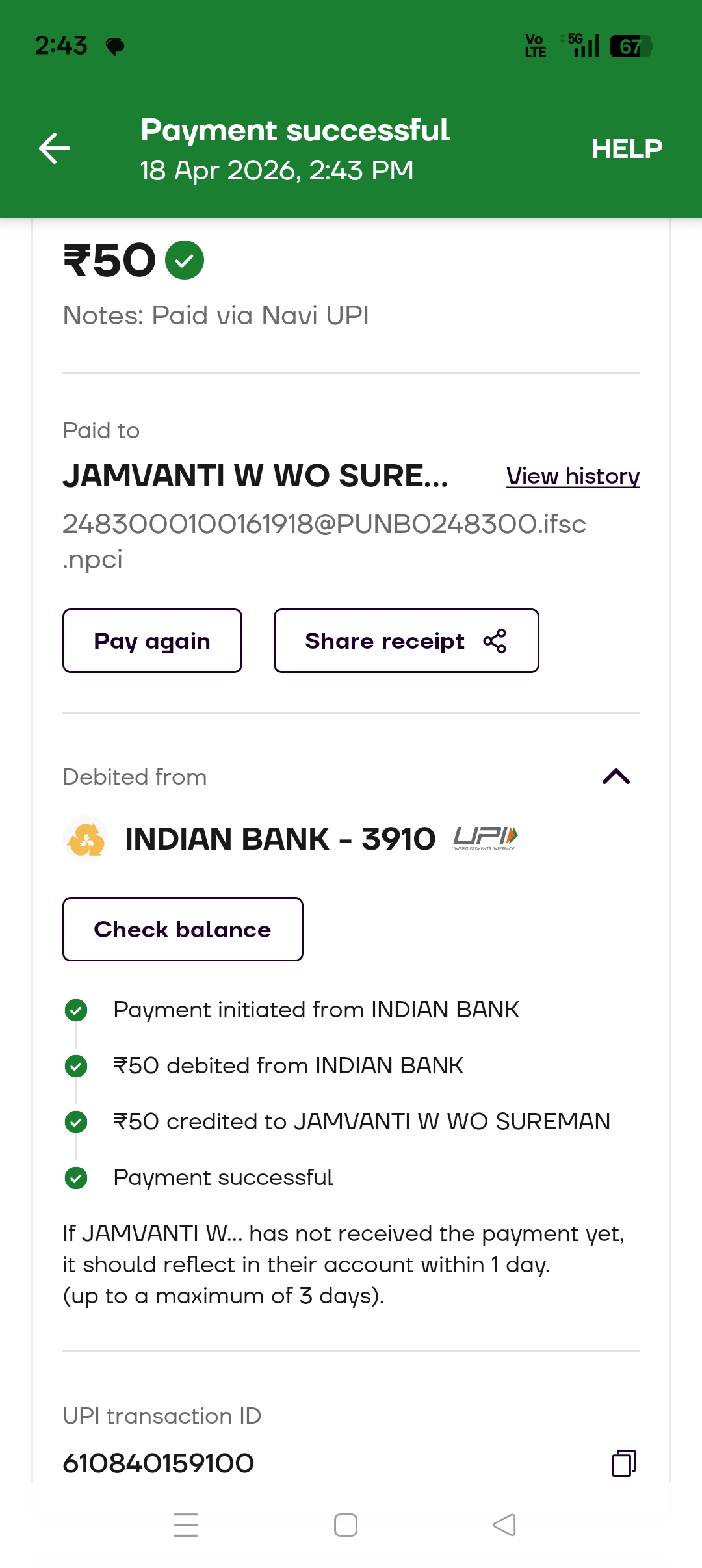Share receipt of this payment
702x1568 pixels.
tap(406, 641)
